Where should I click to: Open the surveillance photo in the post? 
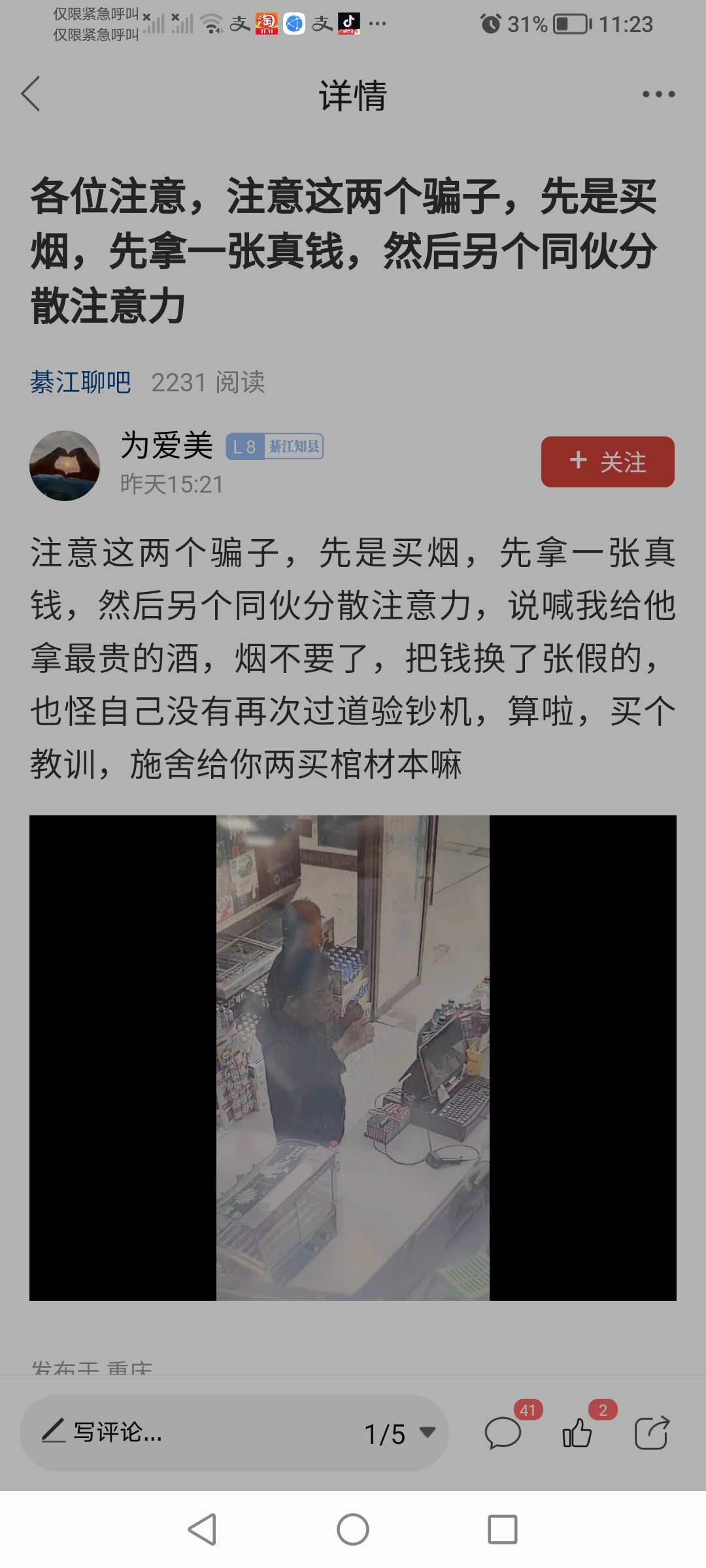pyautogui.click(x=352, y=1057)
